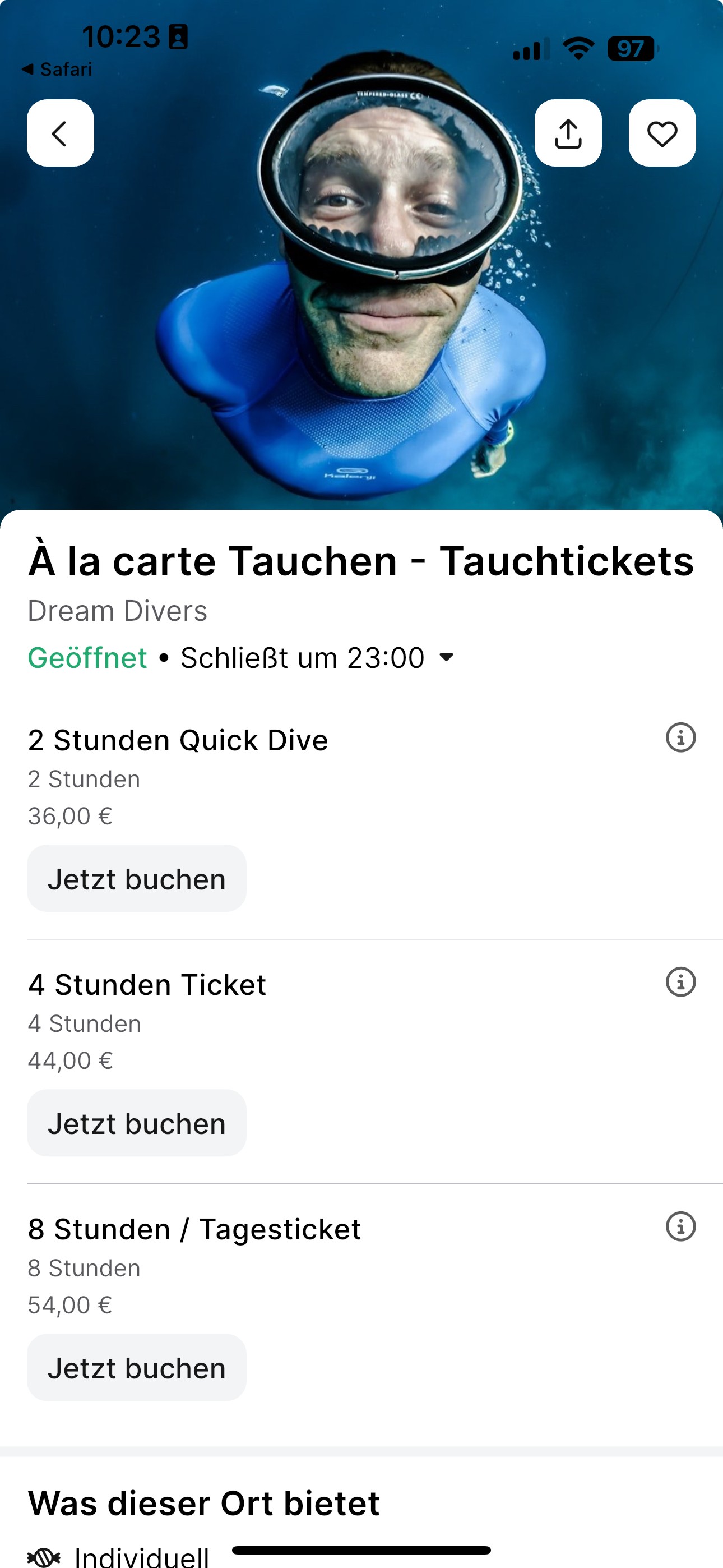
Task: Open info for 4 Stunden Ticket
Action: point(680,981)
